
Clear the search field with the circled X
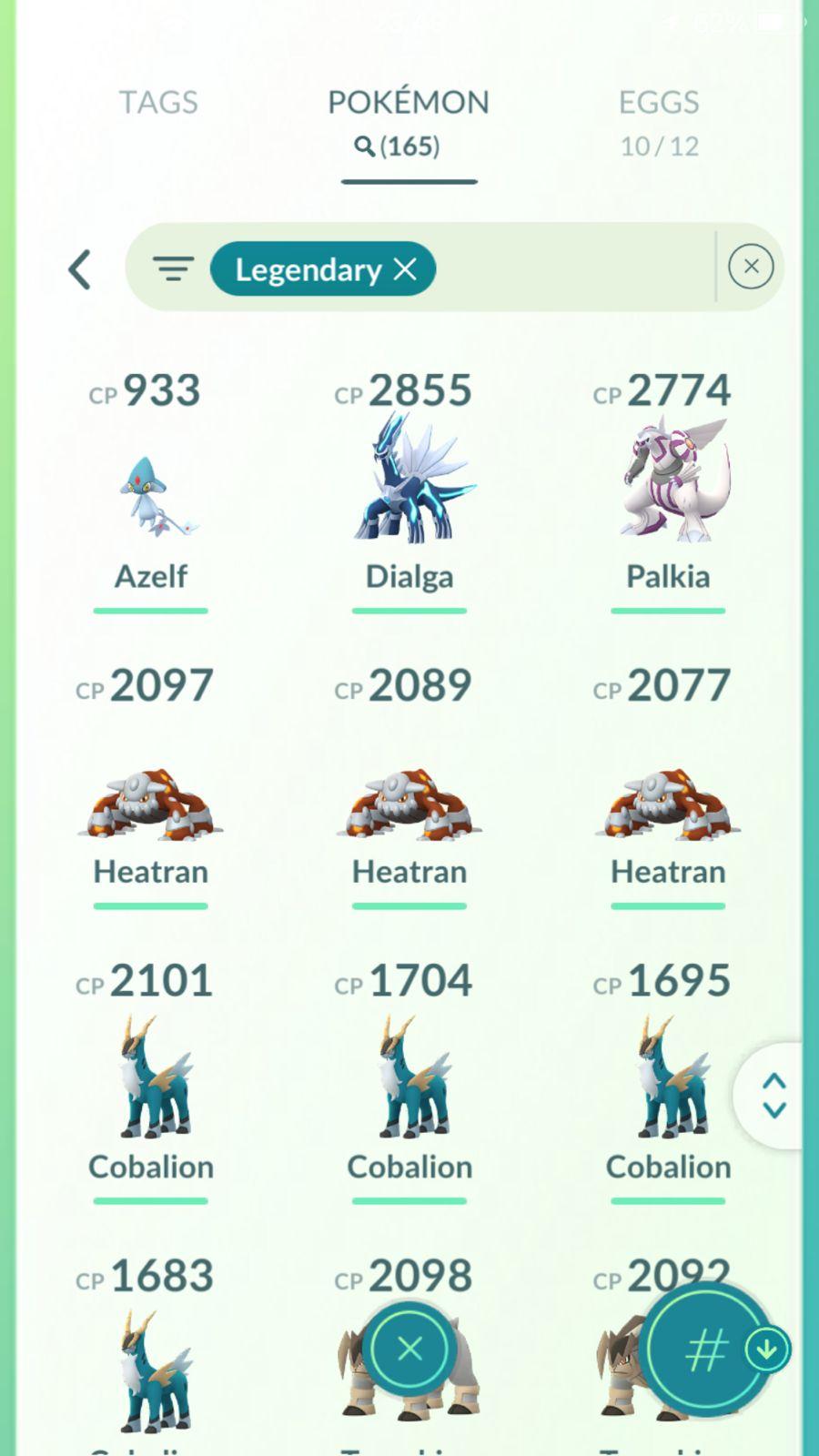[751, 267]
